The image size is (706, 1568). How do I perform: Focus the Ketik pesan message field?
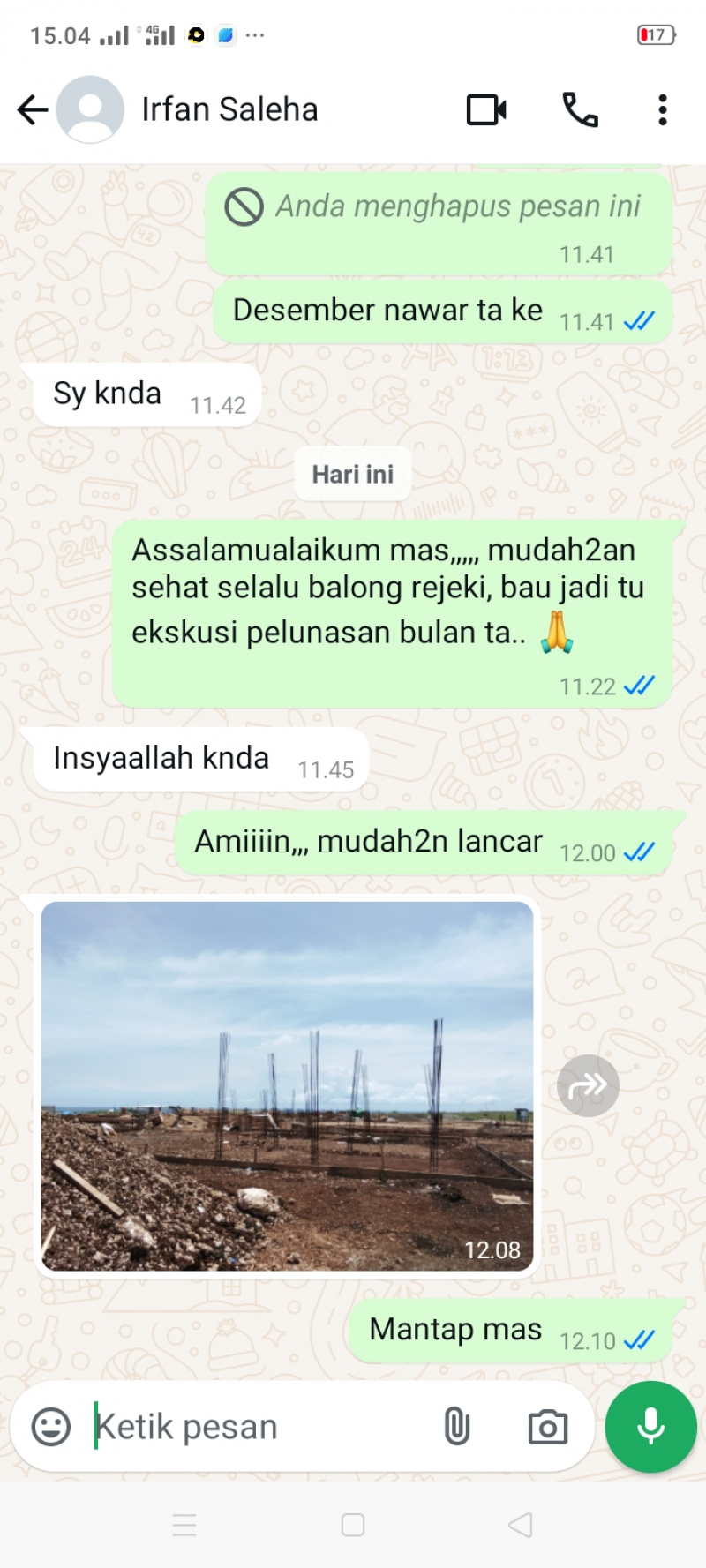(x=256, y=1427)
